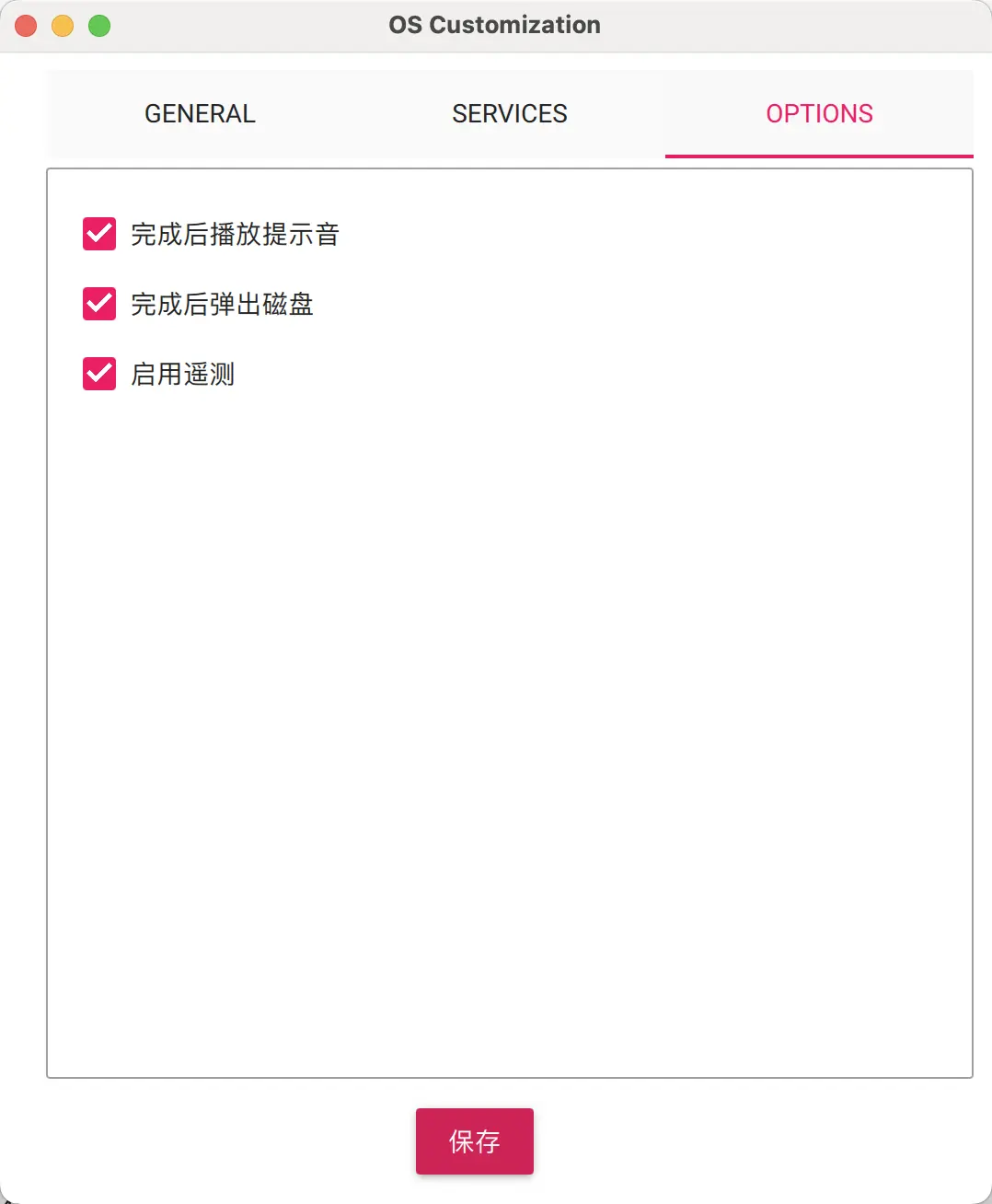Switch to the GENERAL tab
Viewport: 992px width, 1204px height.
tap(199, 113)
